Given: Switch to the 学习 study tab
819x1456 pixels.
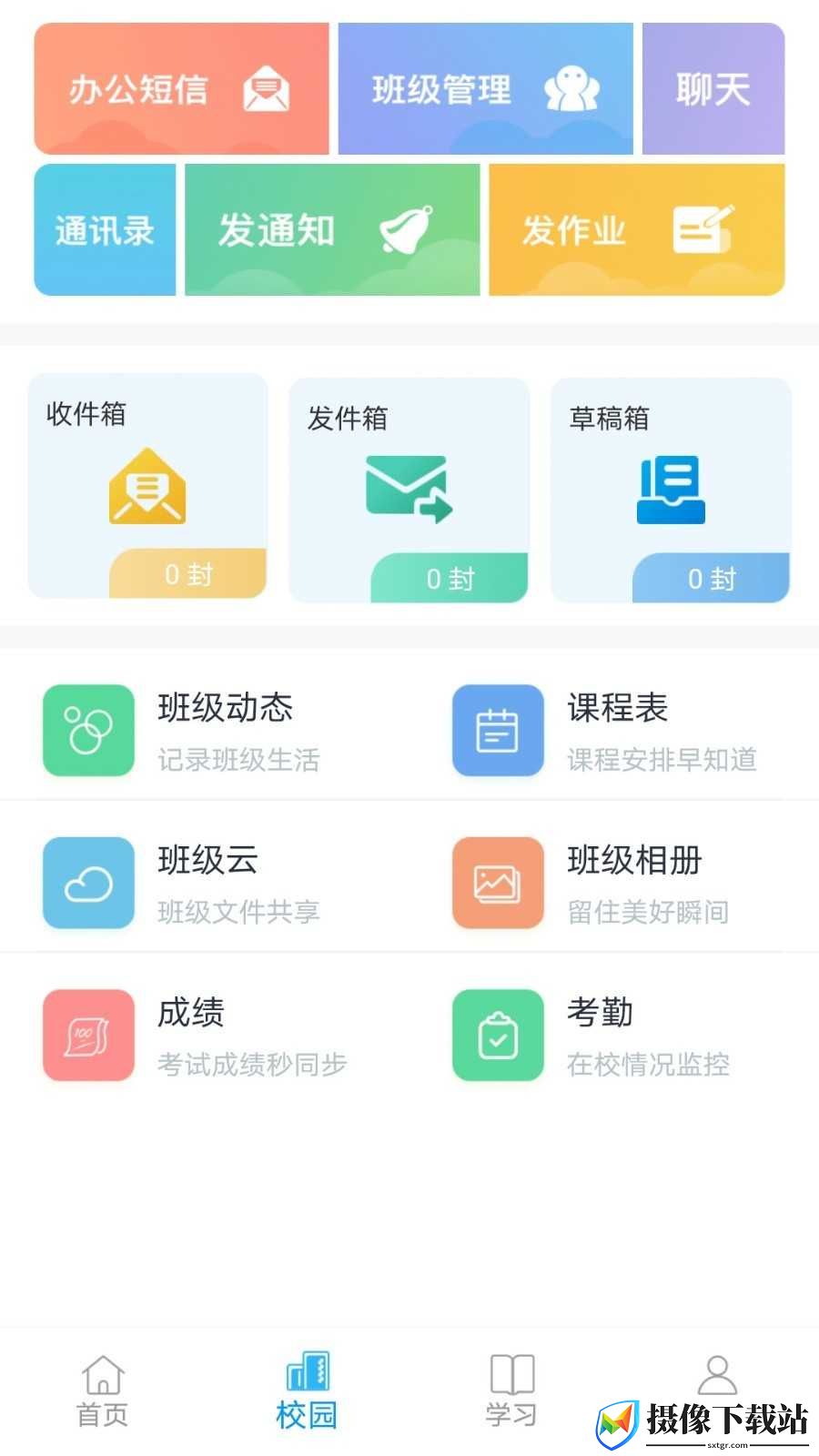Looking at the screenshot, I should click(511, 1391).
